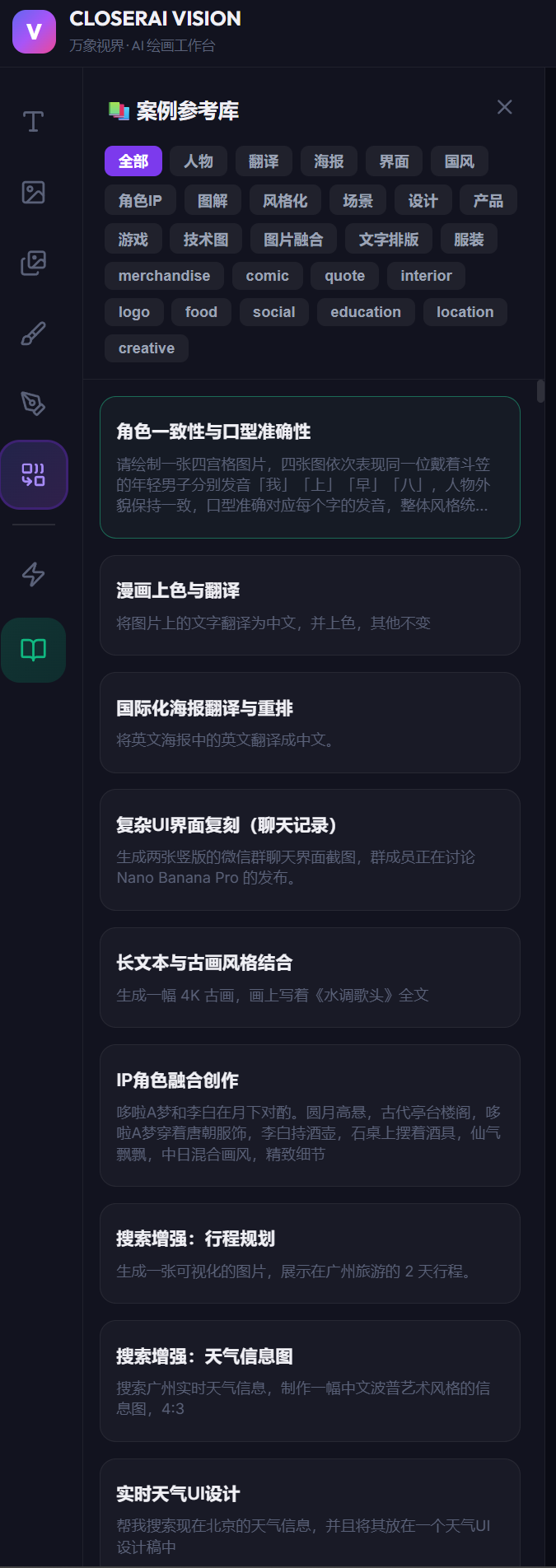
Task: Select the 海报 category chip
Action: point(329,161)
